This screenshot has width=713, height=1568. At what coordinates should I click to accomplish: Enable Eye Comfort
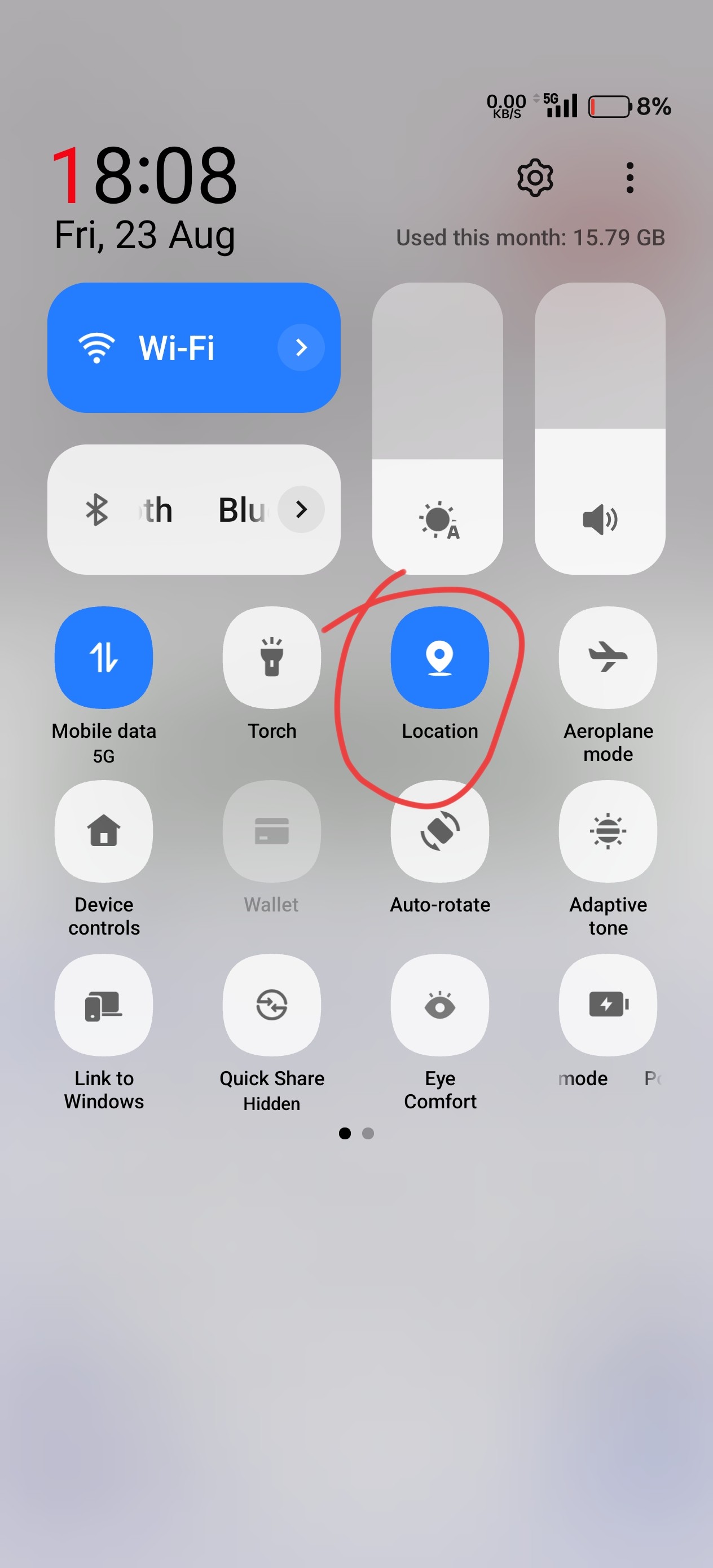439,1005
